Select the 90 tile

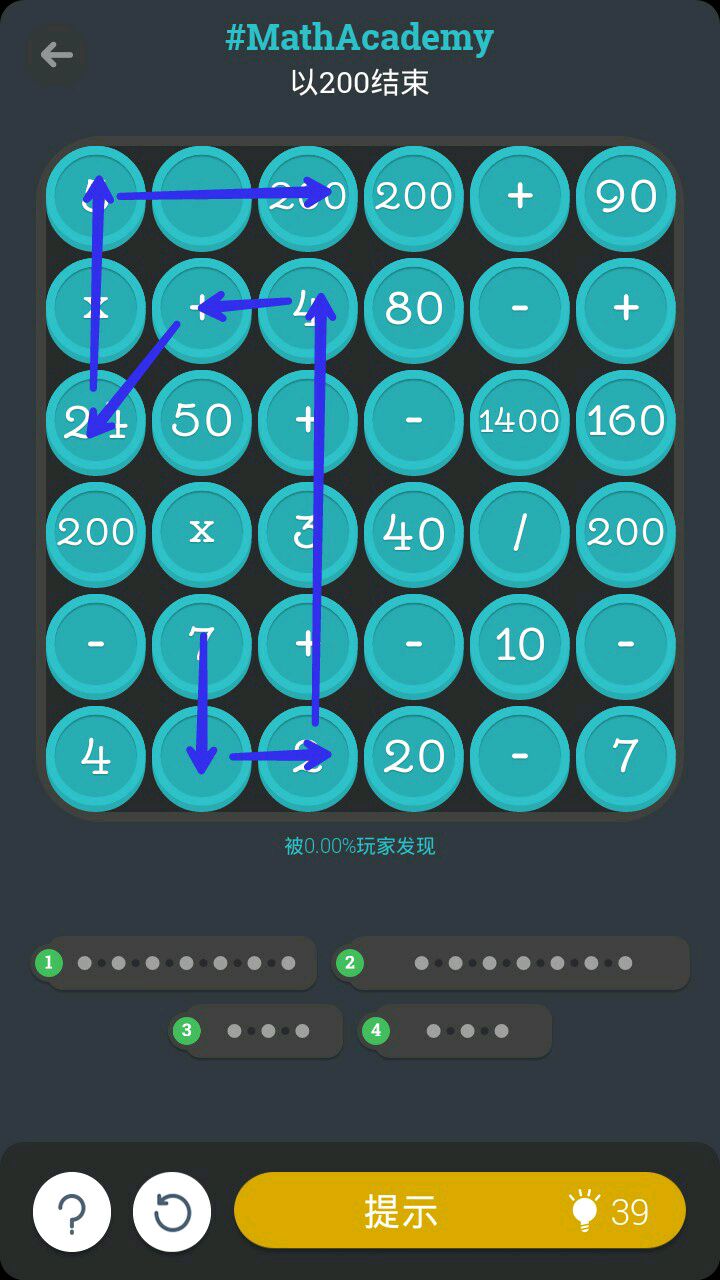[626, 196]
